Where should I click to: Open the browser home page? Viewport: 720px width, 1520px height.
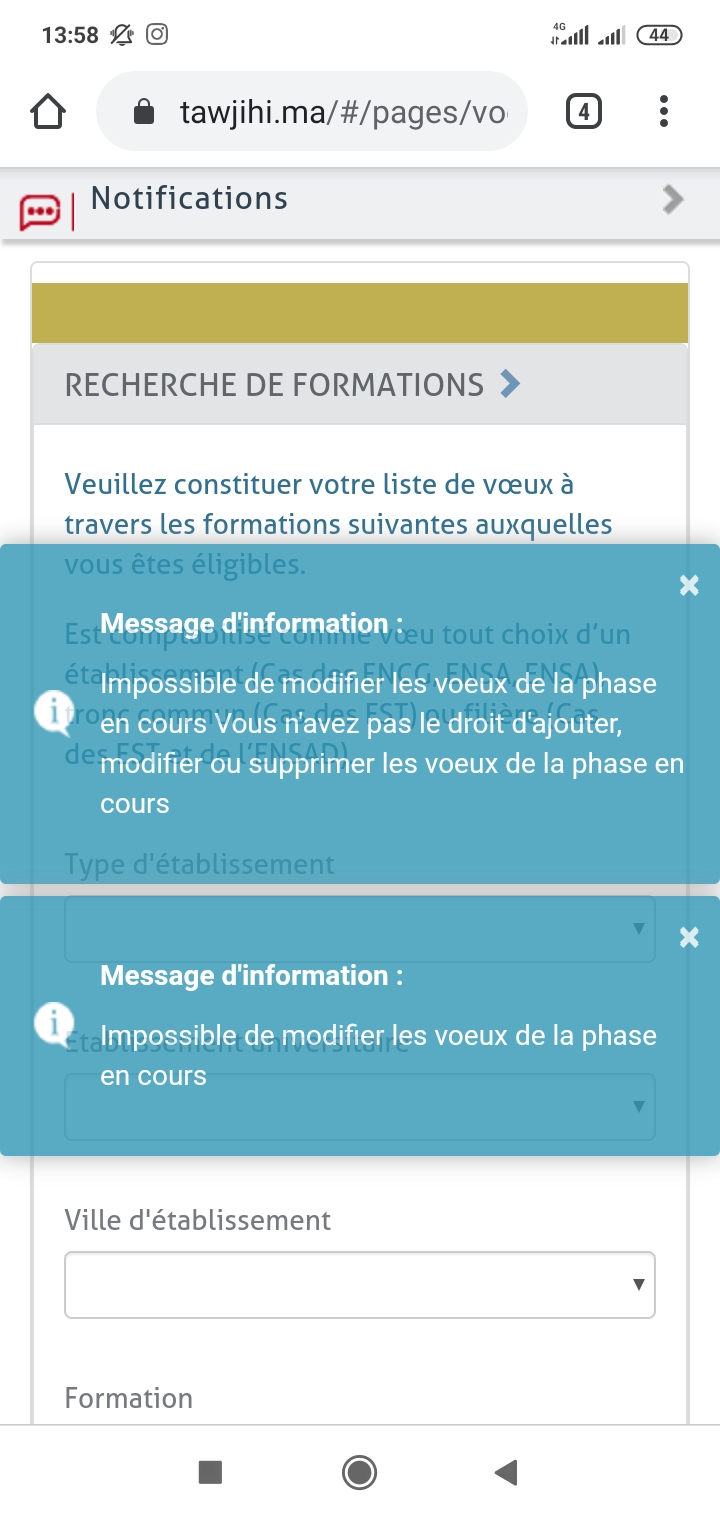[48, 111]
